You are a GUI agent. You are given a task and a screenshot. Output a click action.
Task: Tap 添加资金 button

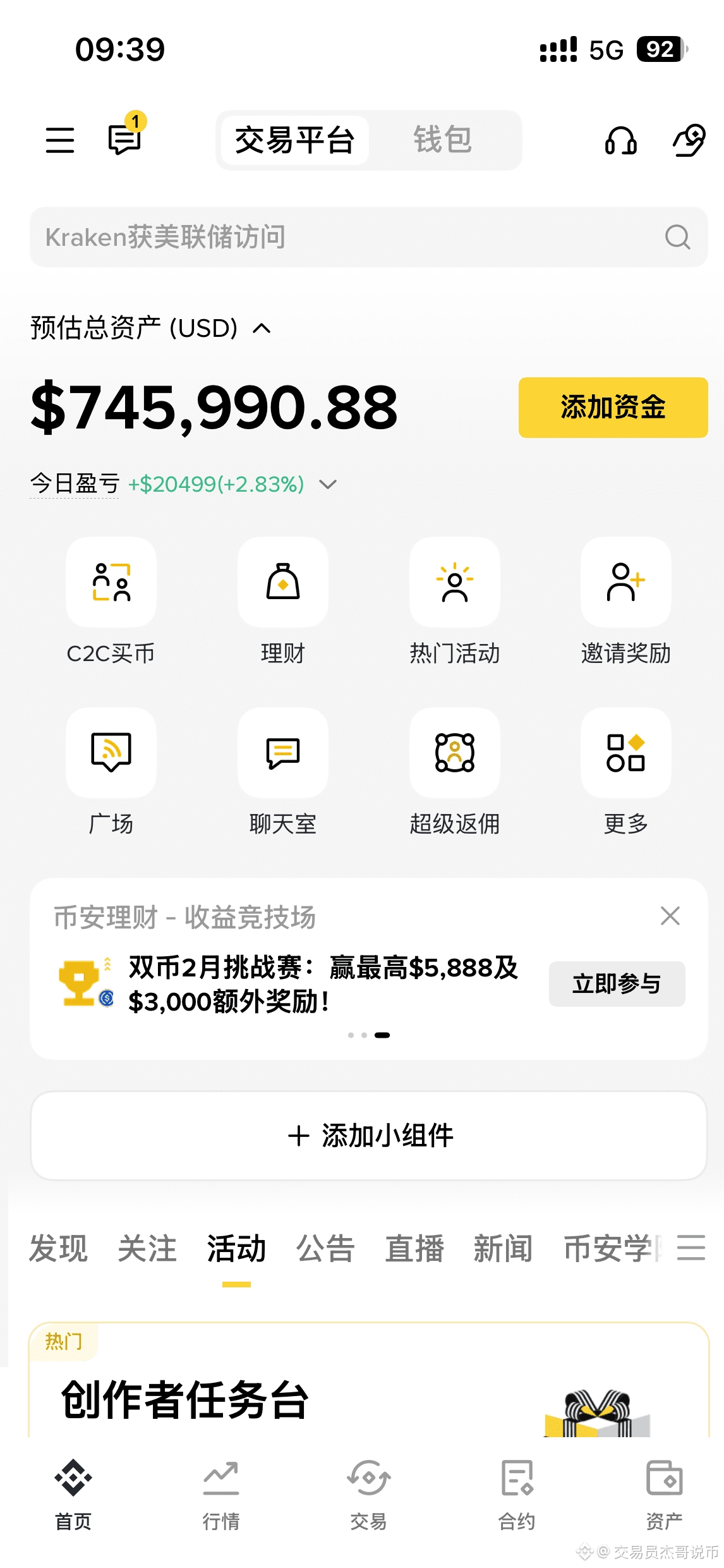tap(613, 407)
